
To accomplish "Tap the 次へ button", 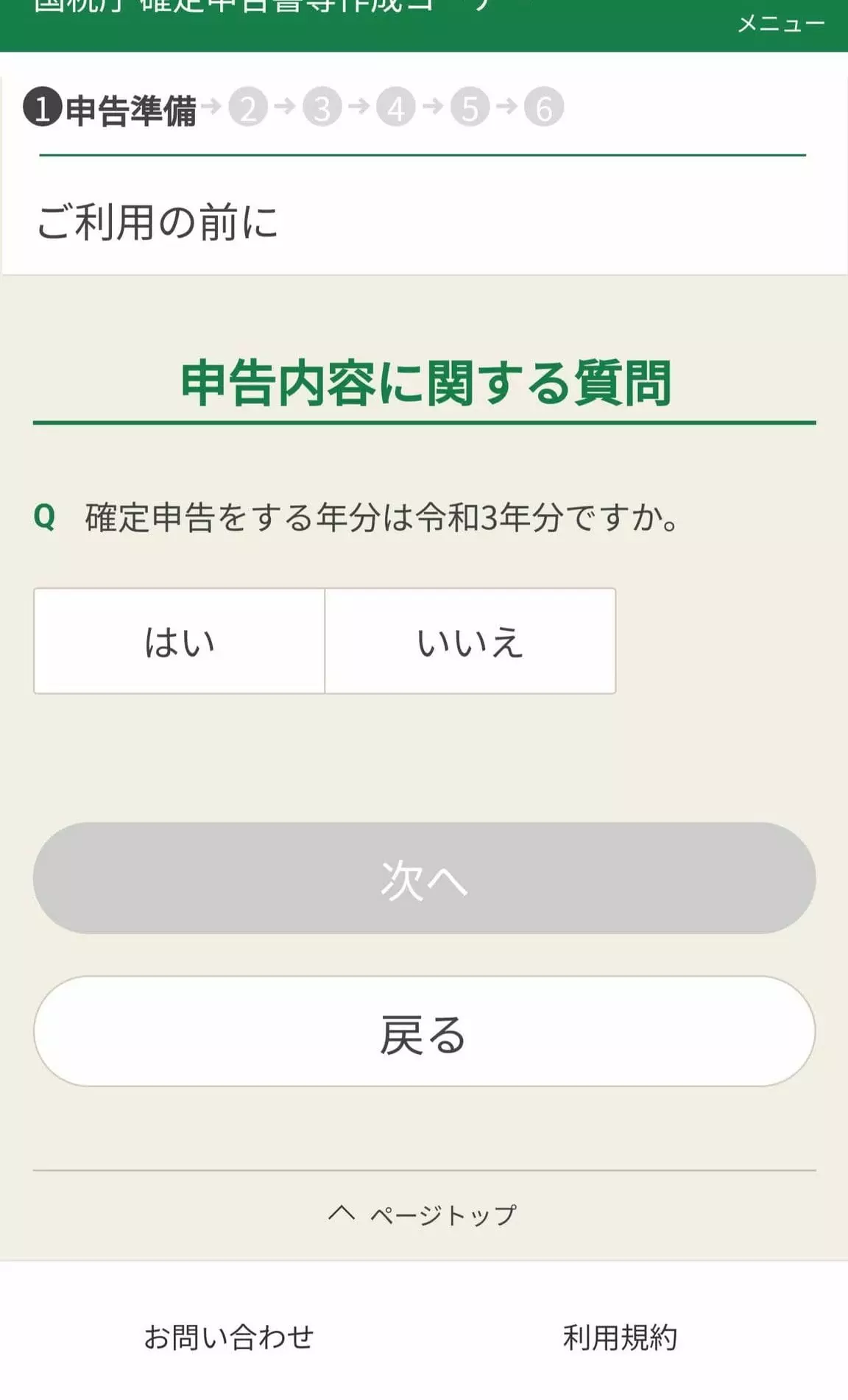I will tap(424, 878).
